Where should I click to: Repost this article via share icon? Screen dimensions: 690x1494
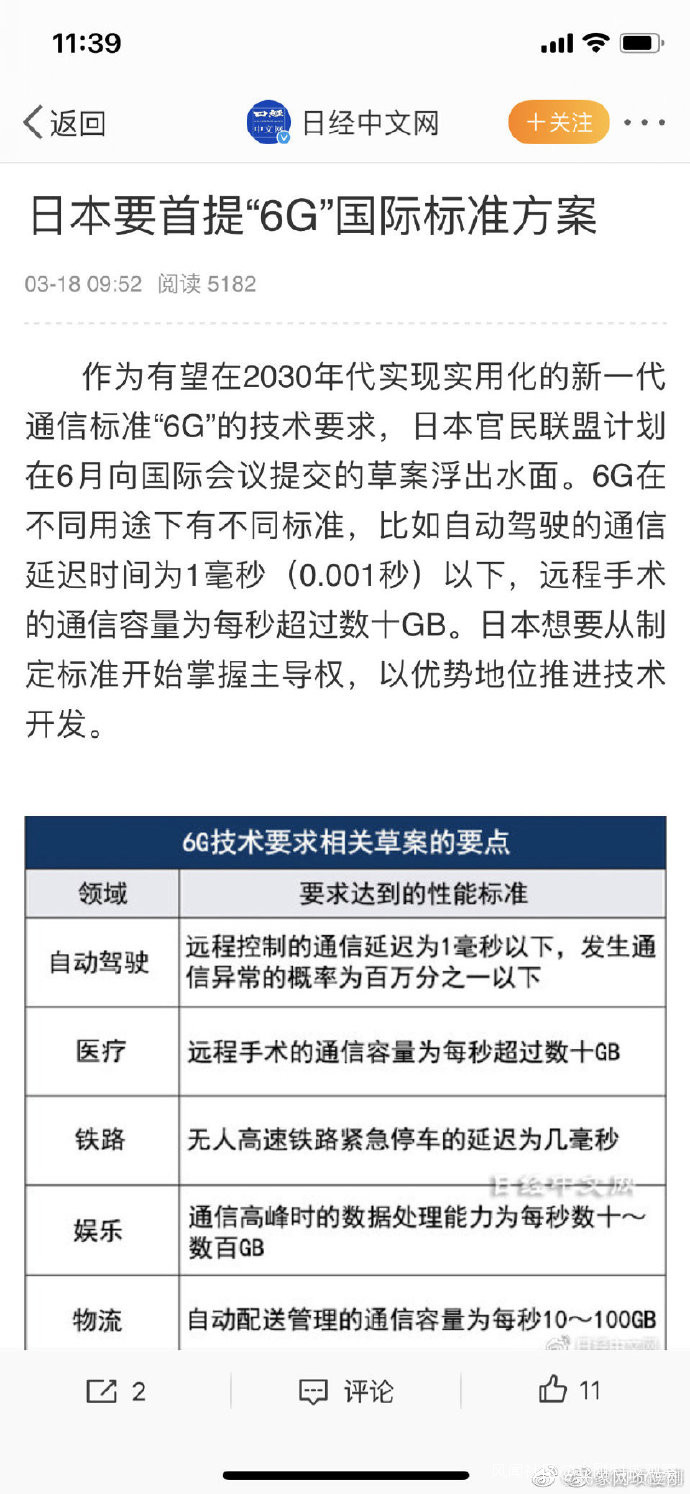click(115, 1390)
